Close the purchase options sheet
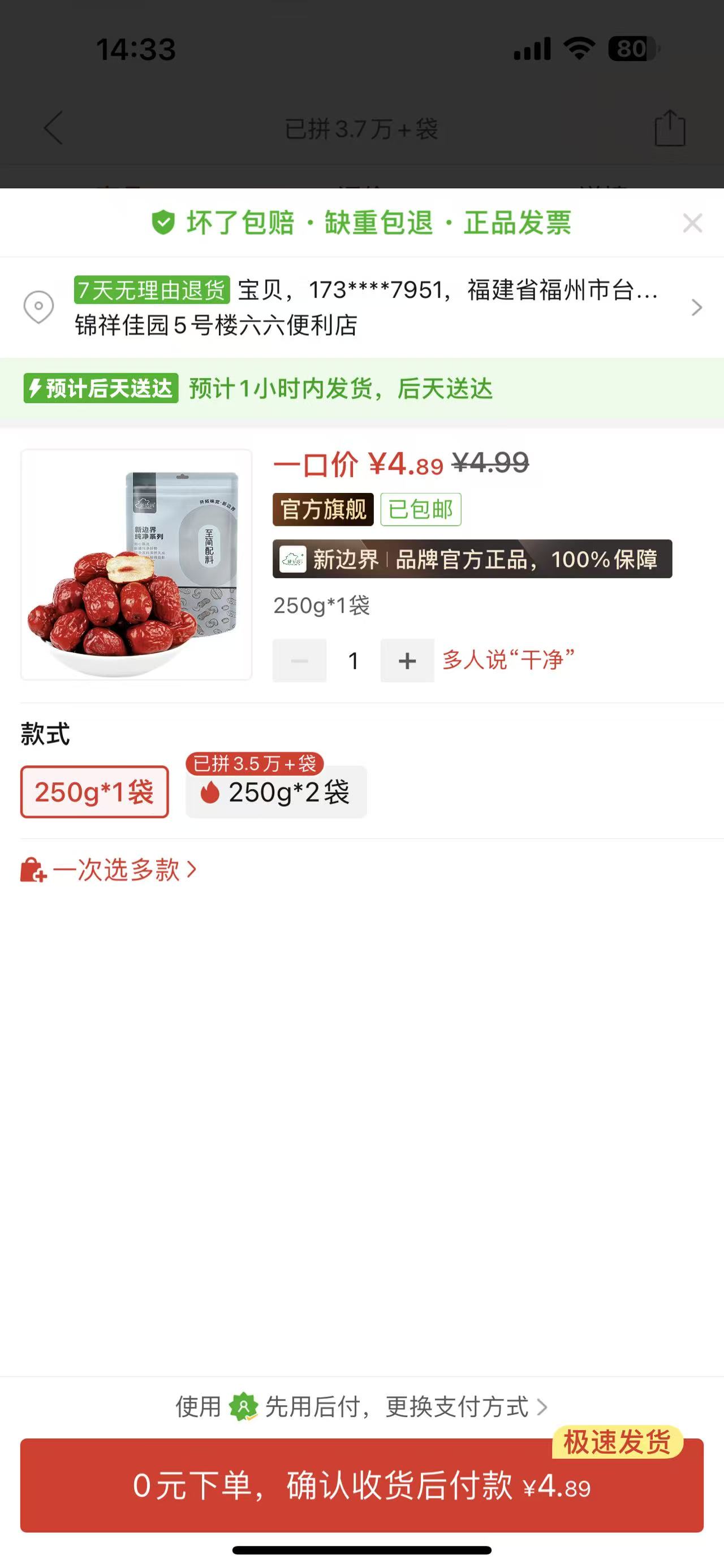Viewport: 724px width, 1568px height. coord(692,223)
